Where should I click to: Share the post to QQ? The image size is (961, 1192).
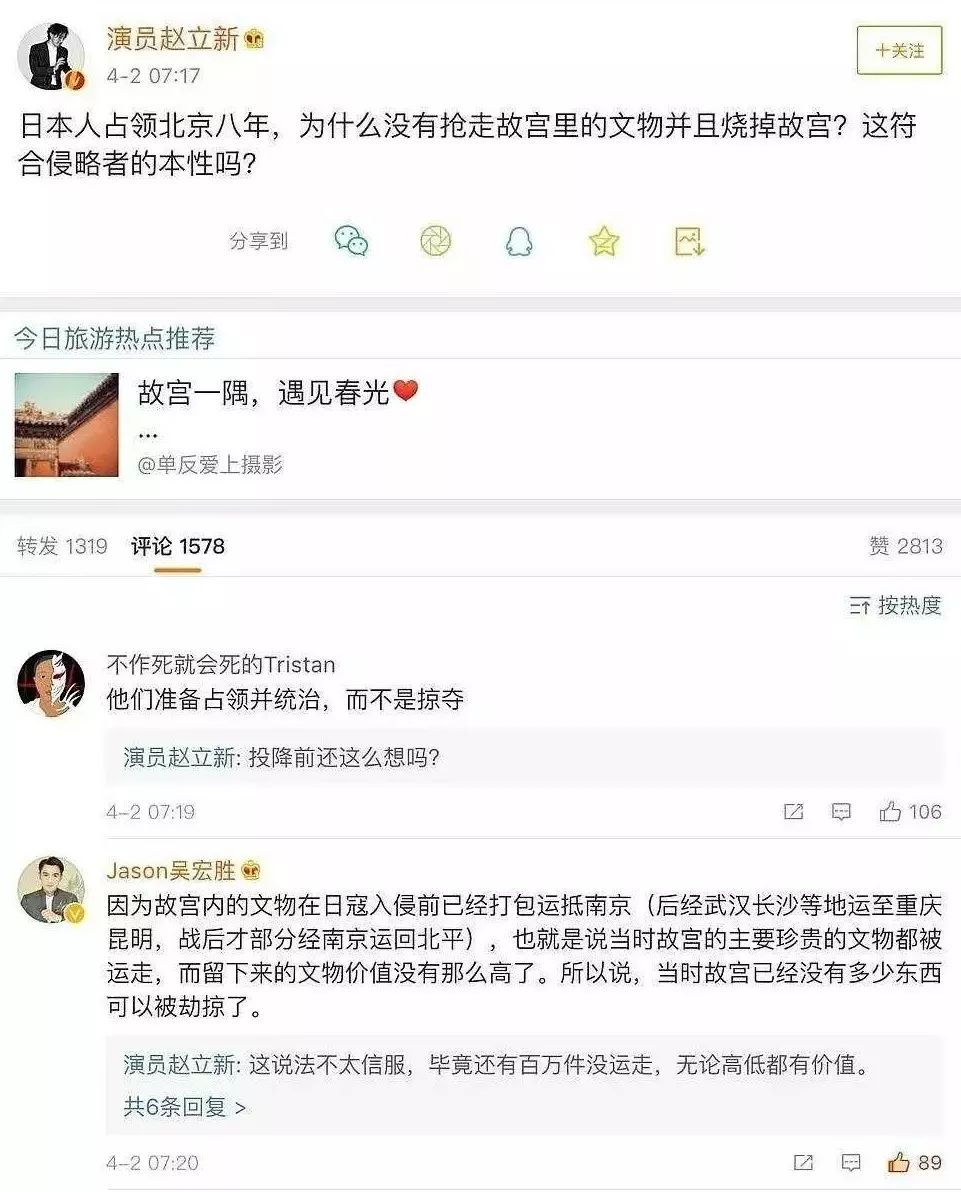(x=519, y=241)
